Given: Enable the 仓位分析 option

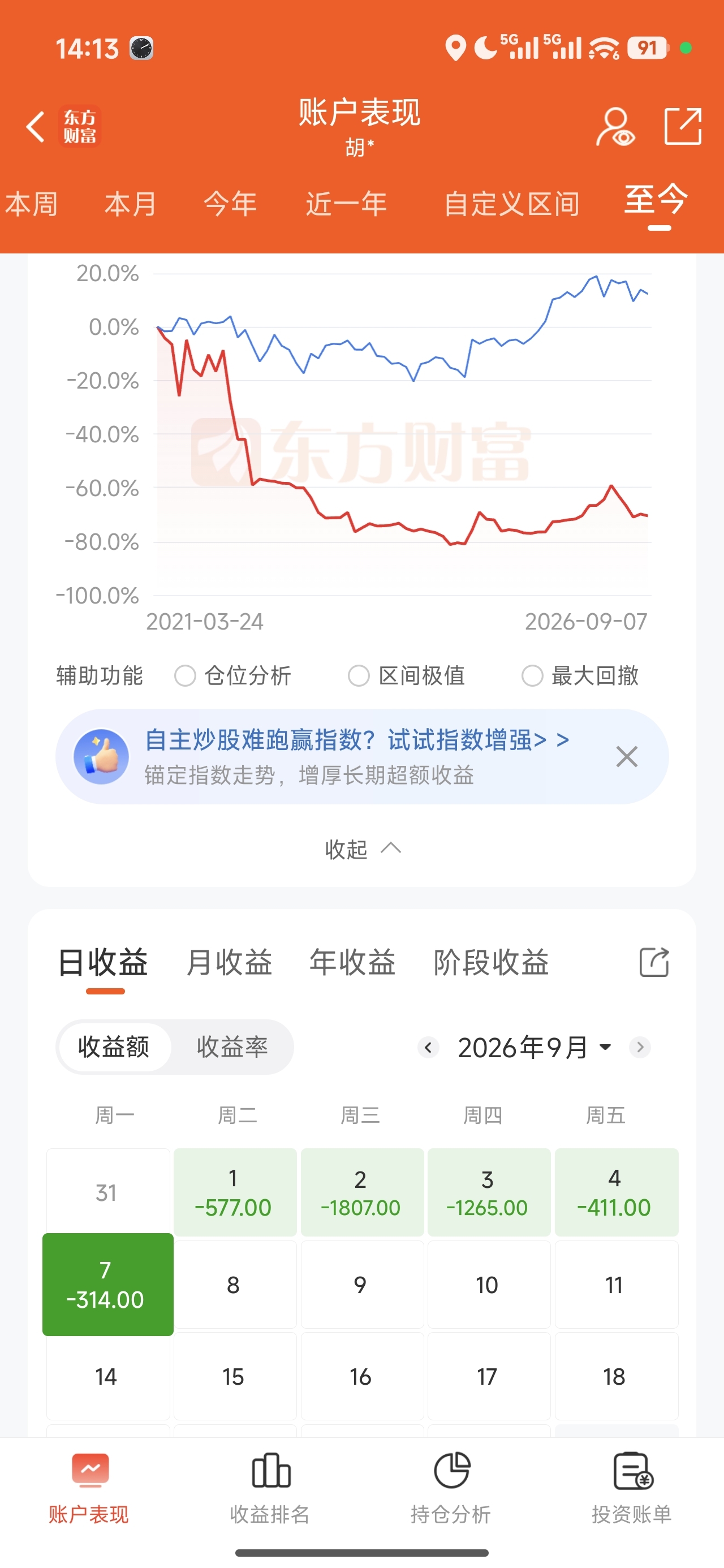Looking at the screenshot, I should pos(232,675).
